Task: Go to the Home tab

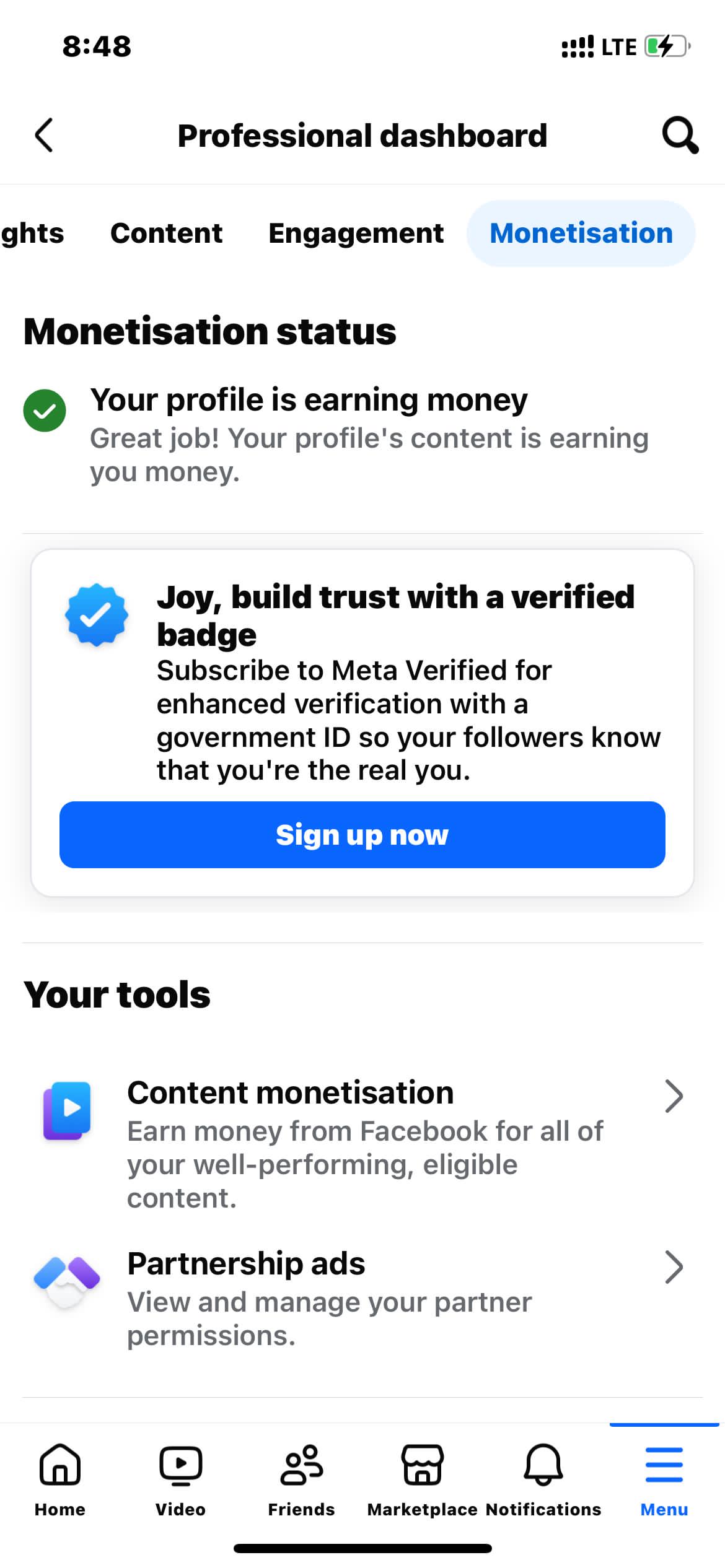Action: [60, 1480]
